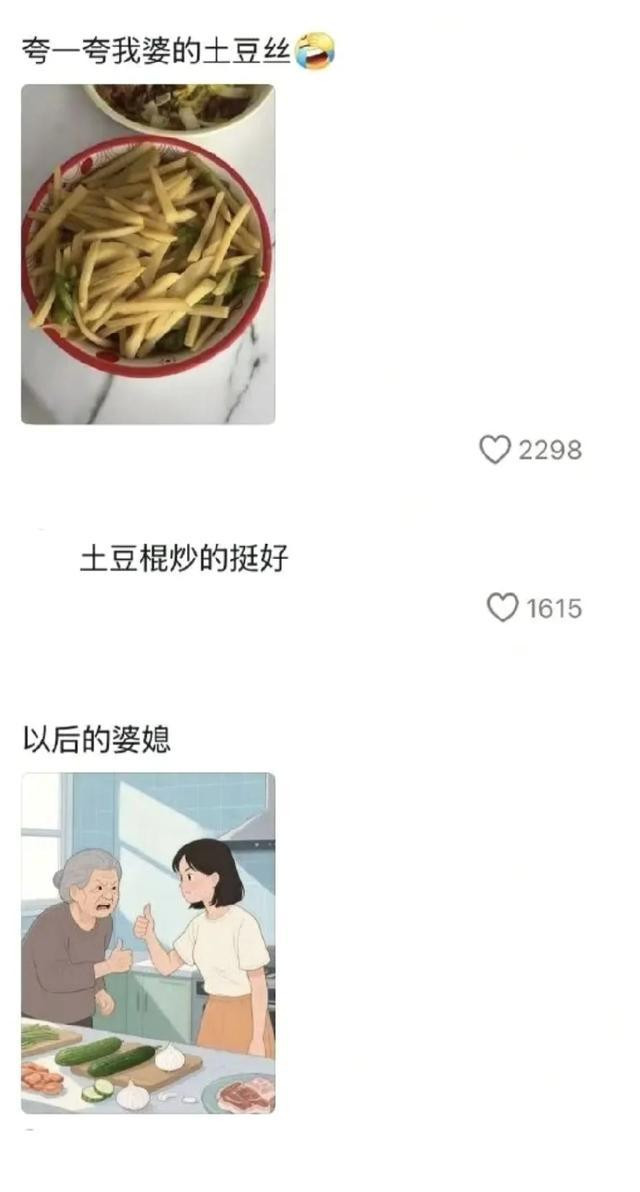Image resolution: width=640 pixels, height=1192 pixels.
Task: Like the 土豆棍炒的挺好 comment
Action: (502, 607)
